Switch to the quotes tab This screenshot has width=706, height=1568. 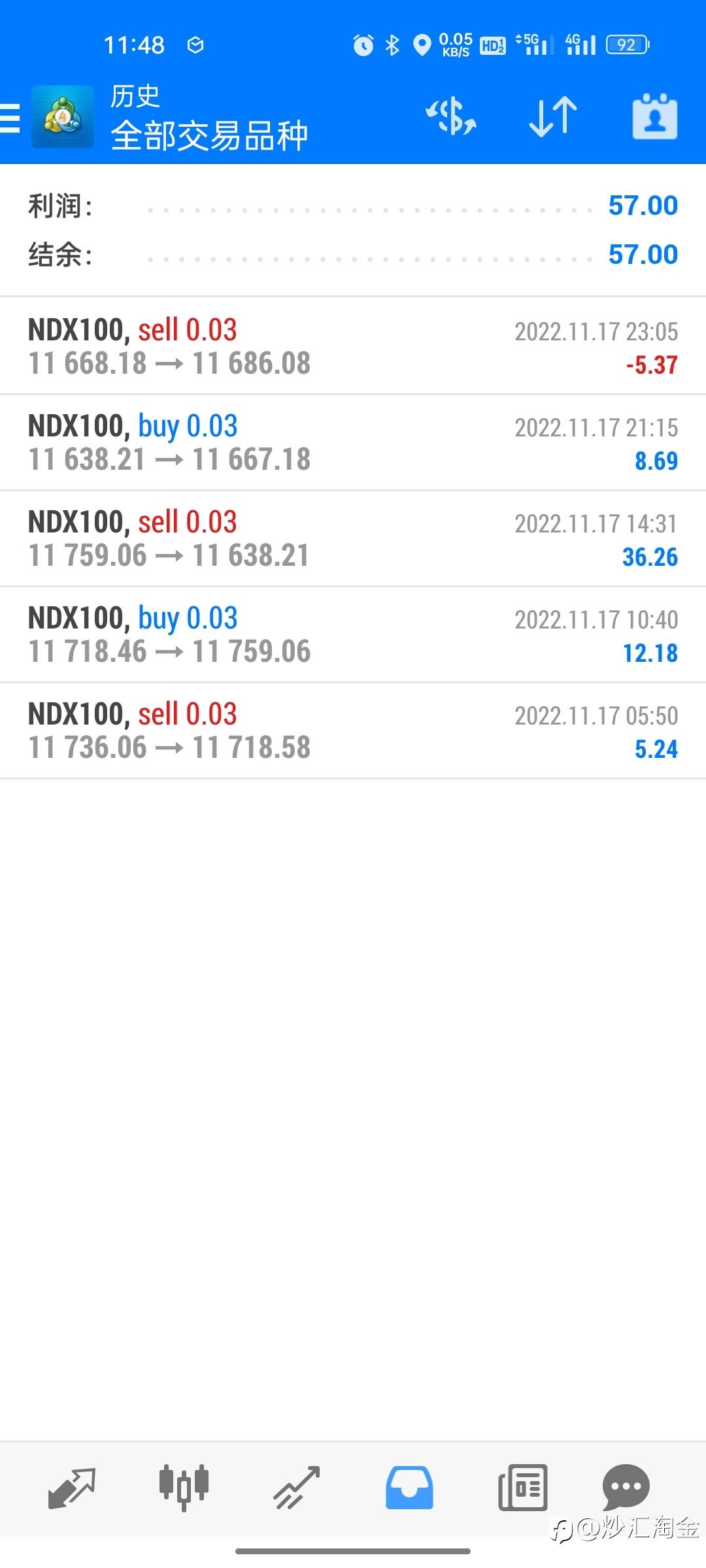[72, 1488]
